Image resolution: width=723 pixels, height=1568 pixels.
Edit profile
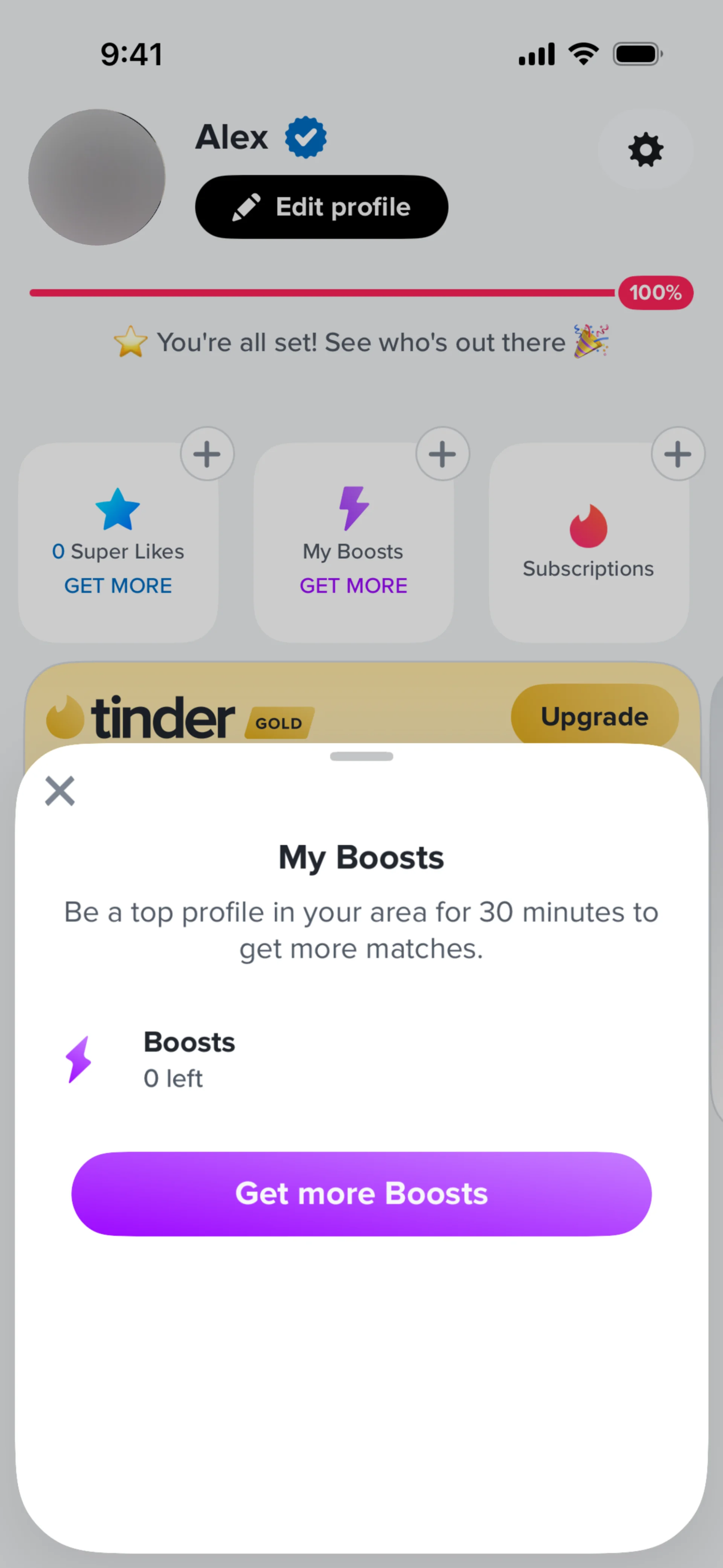coord(321,207)
